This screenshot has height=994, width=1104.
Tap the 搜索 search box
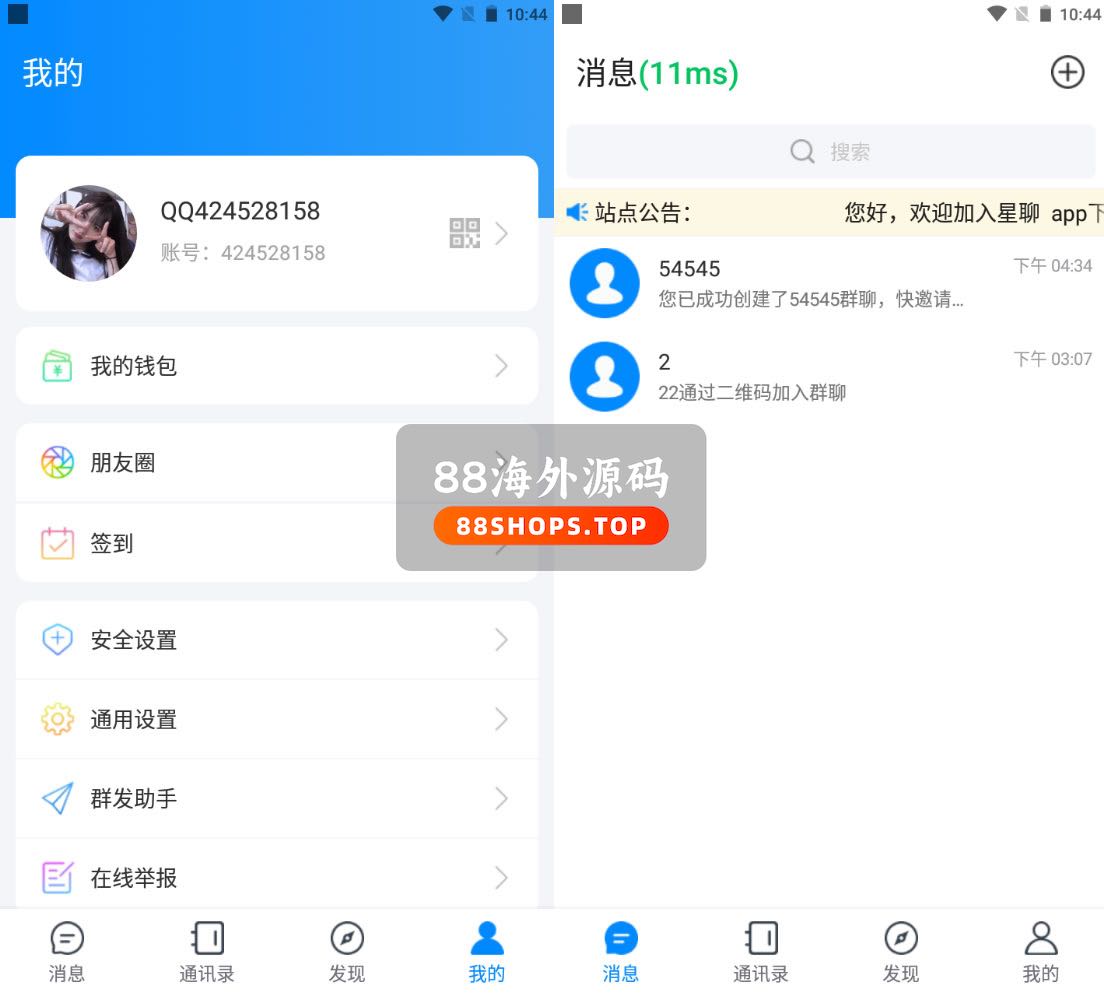[830, 152]
